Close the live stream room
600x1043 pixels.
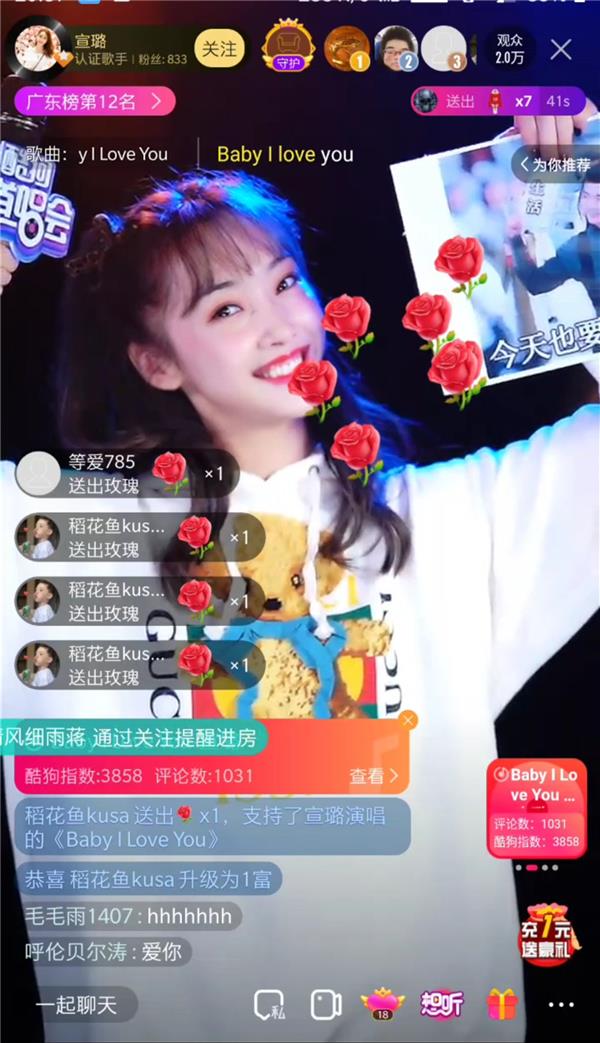click(x=562, y=49)
